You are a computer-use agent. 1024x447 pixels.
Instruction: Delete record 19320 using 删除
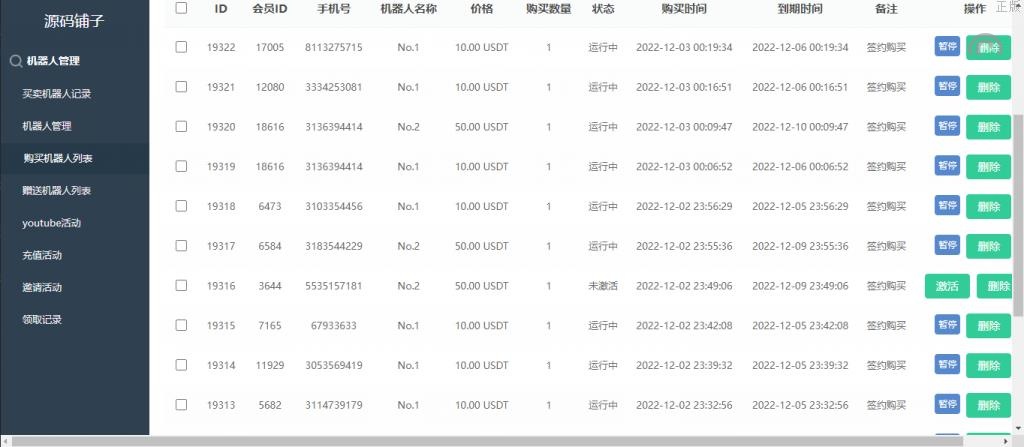pos(988,127)
